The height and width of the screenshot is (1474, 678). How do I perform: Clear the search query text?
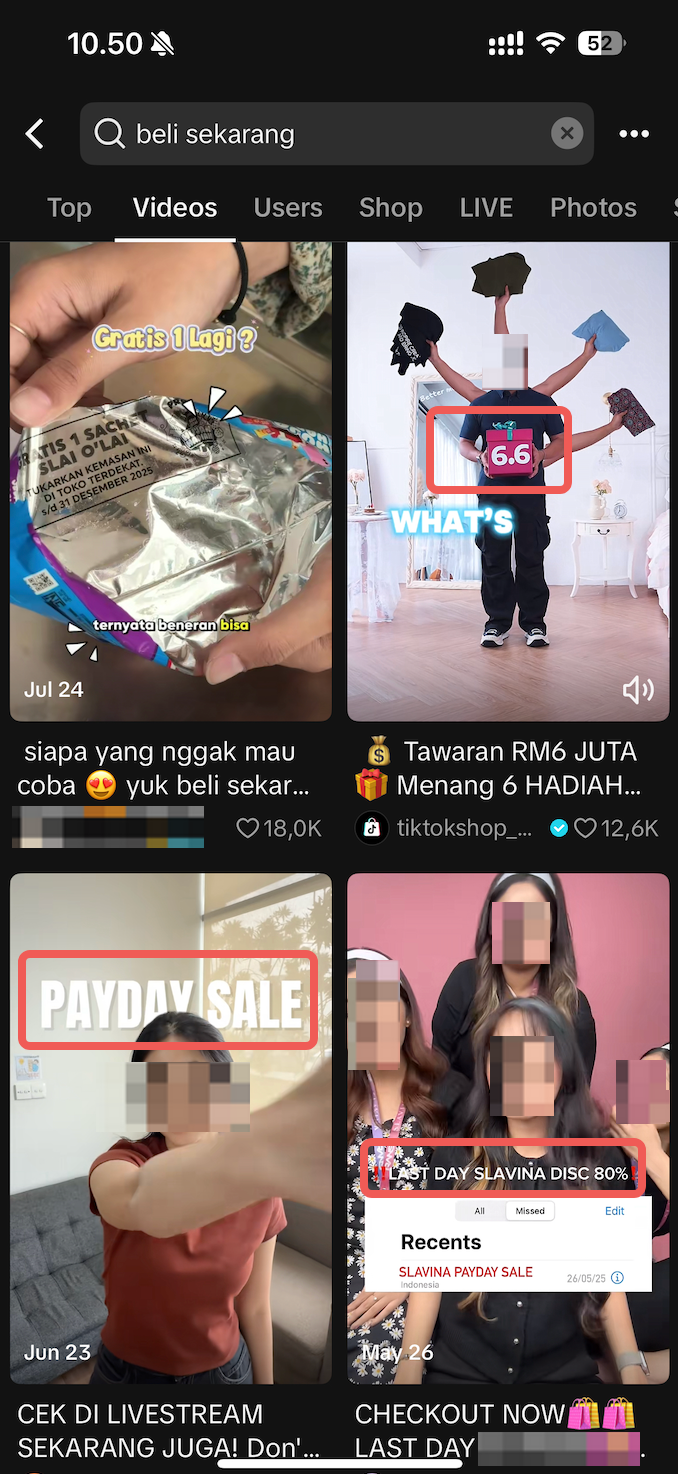pyautogui.click(x=567, y=133)
